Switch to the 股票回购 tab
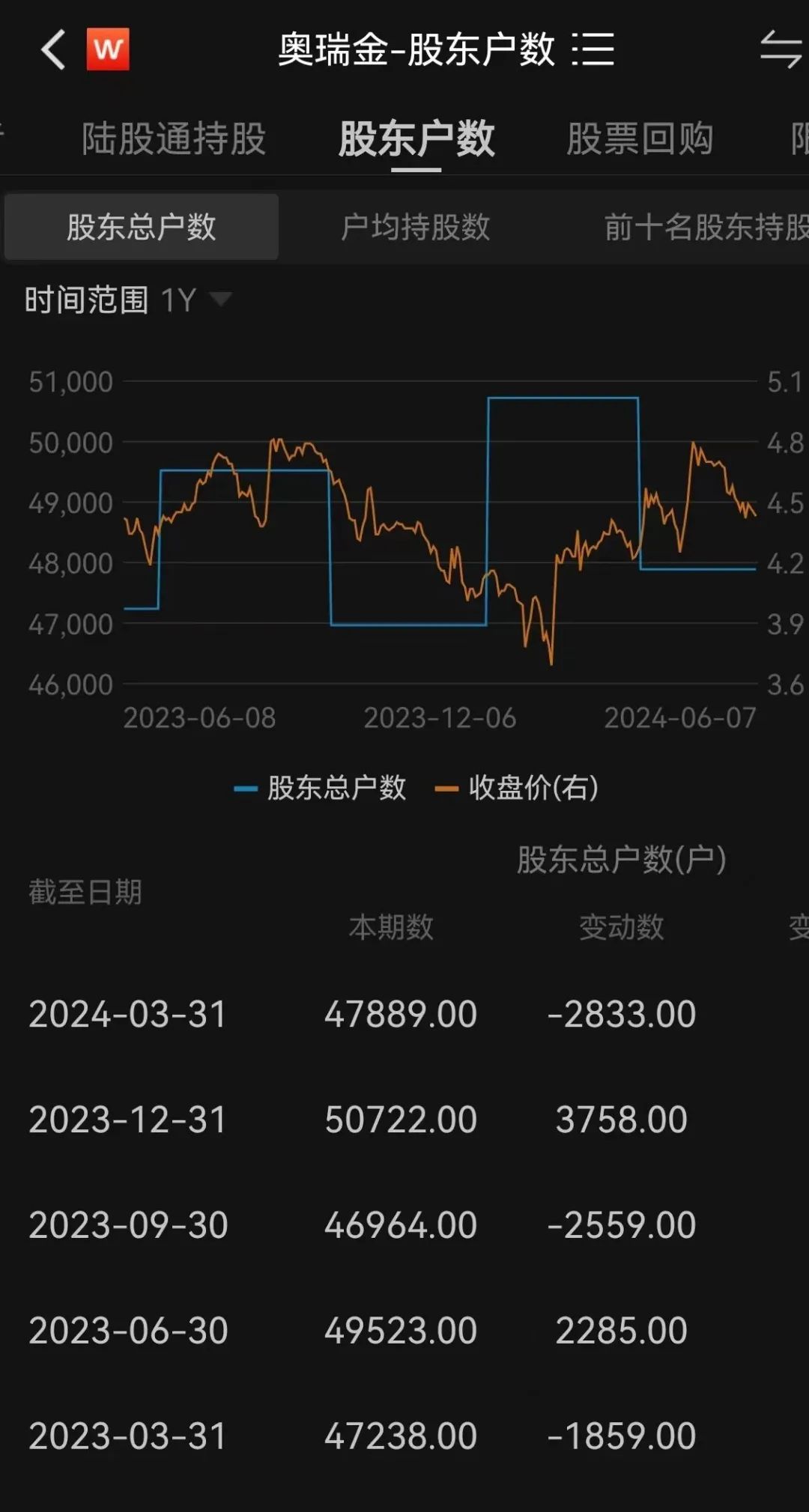The image size is (809, 1512). point(640,139)
